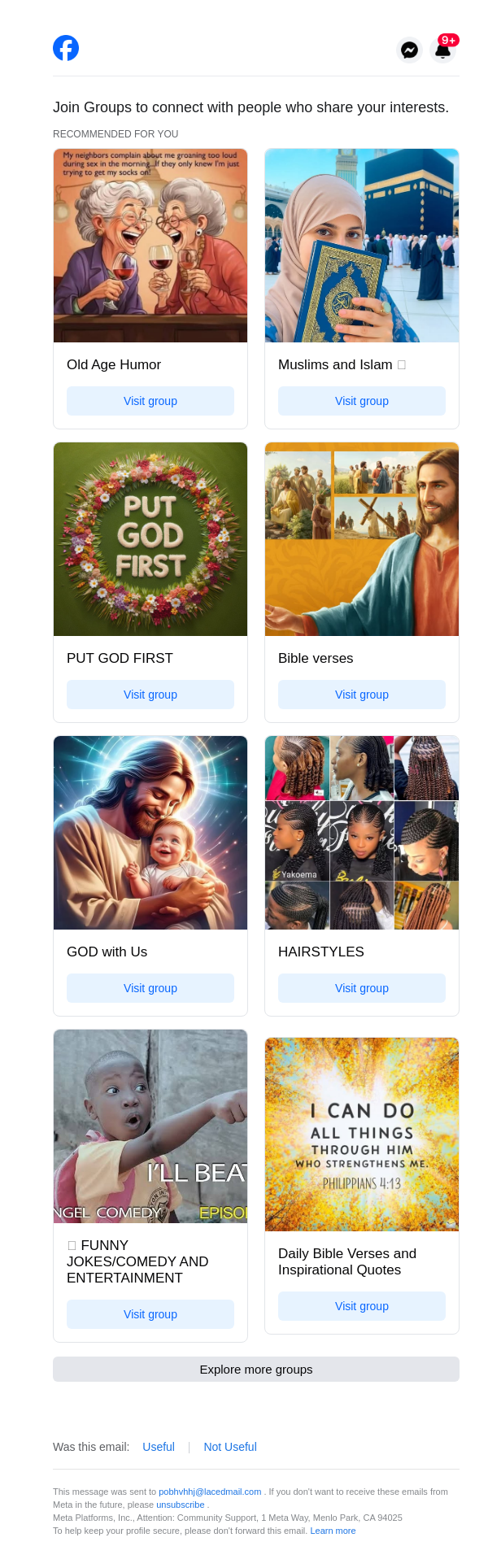Visit the Muslims and Islam group
This screenshot has height=1568, width=488.
362,401
